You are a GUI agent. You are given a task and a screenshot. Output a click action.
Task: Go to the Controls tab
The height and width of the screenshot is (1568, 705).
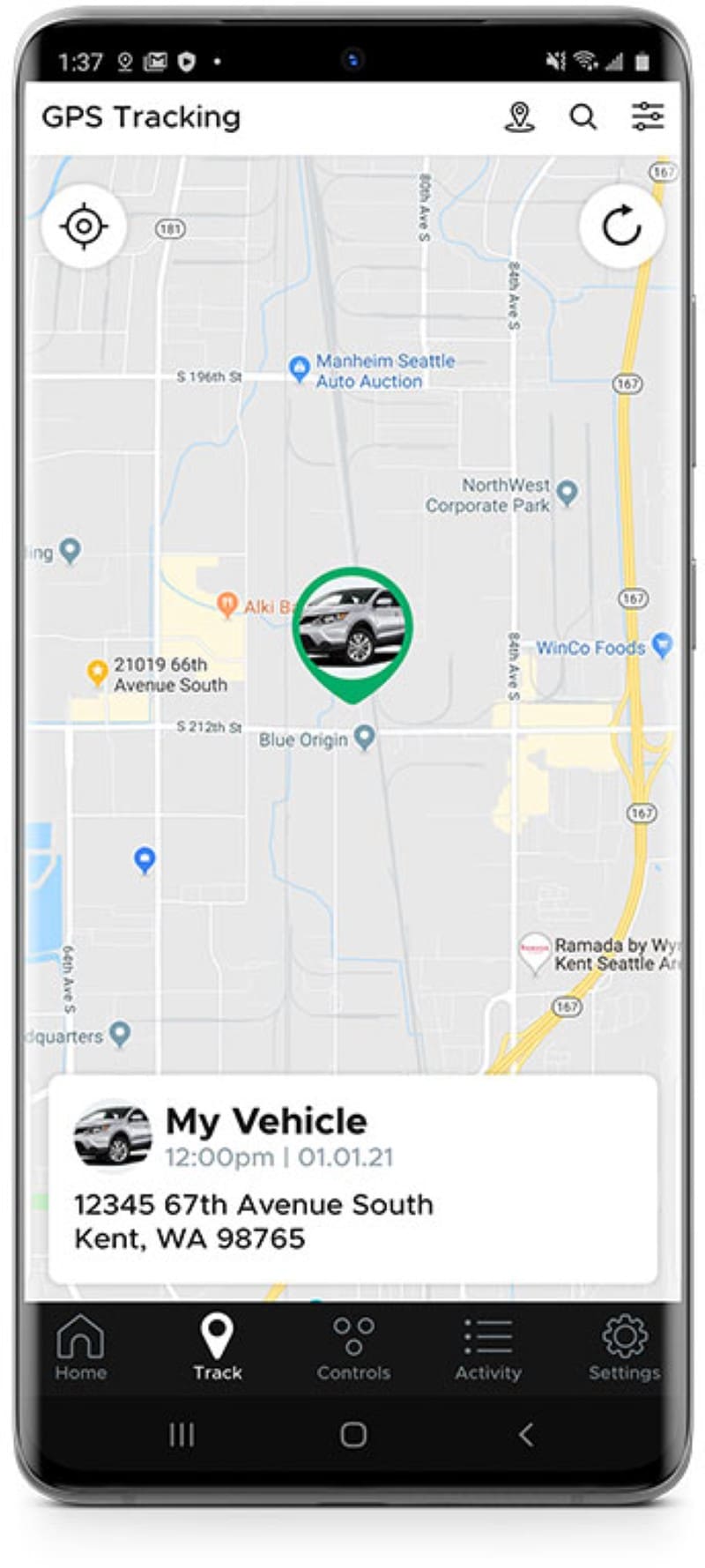353,1347
